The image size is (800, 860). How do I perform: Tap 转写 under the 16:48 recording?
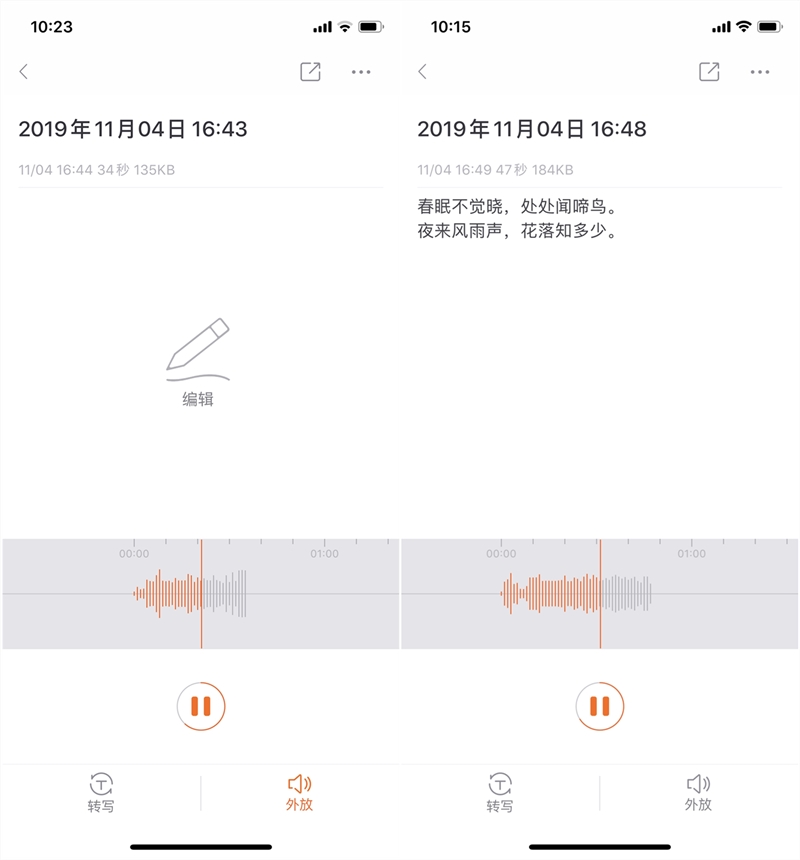tap(500, 792)
